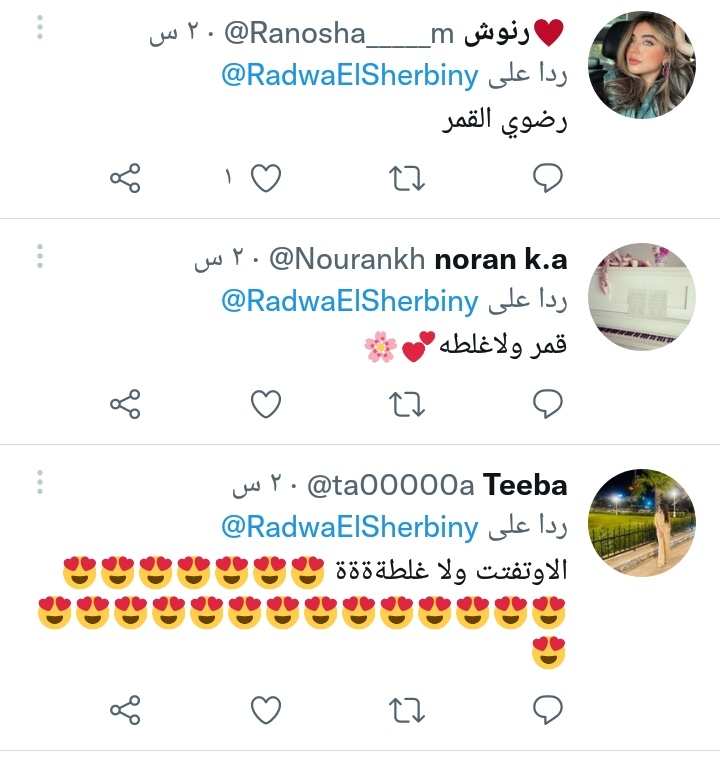The width and height of the screenshot is (720, 757).
Task: Tap @RadwaElSherbiny link in Ranosha____m's reply
Action: [x=350, y=75]
